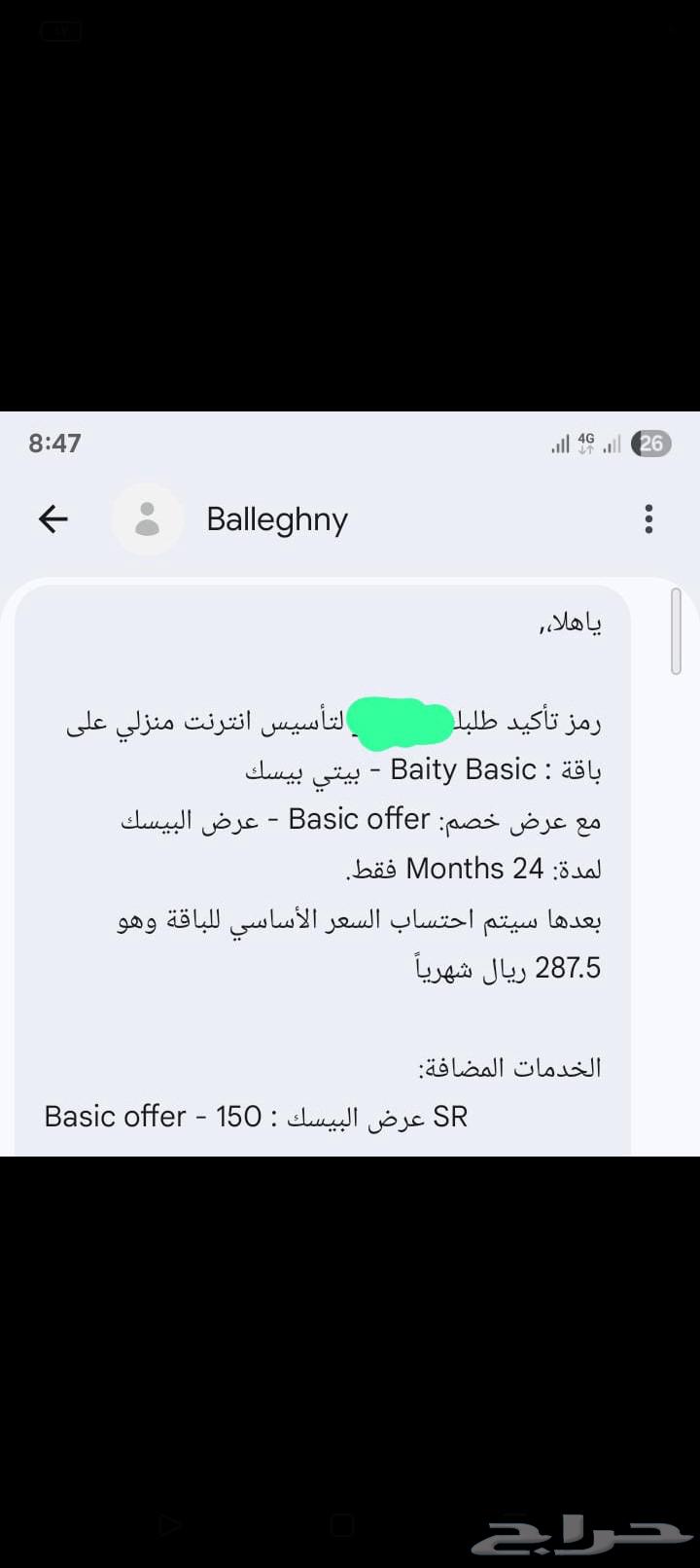
Task: Tap the triangle navigation back button
Action: [170, 1525]
